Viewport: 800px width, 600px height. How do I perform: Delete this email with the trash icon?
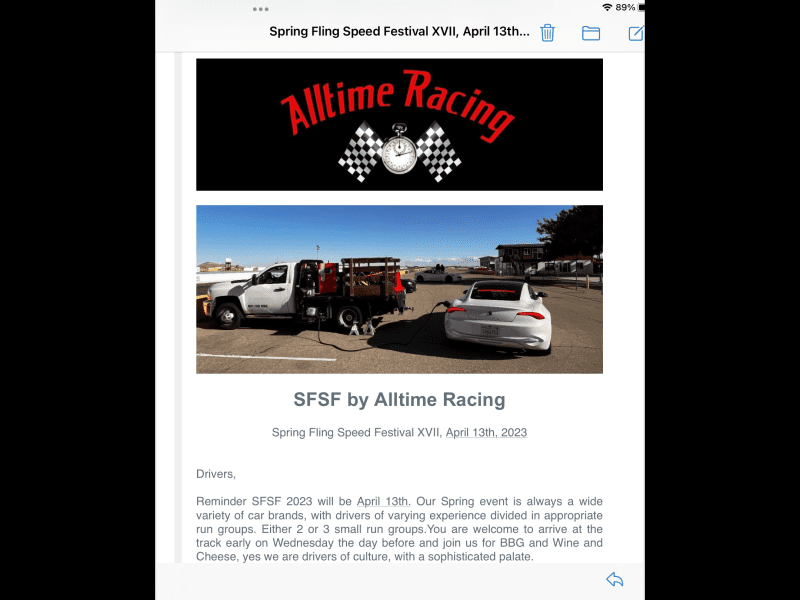click(x=547, y=33)
